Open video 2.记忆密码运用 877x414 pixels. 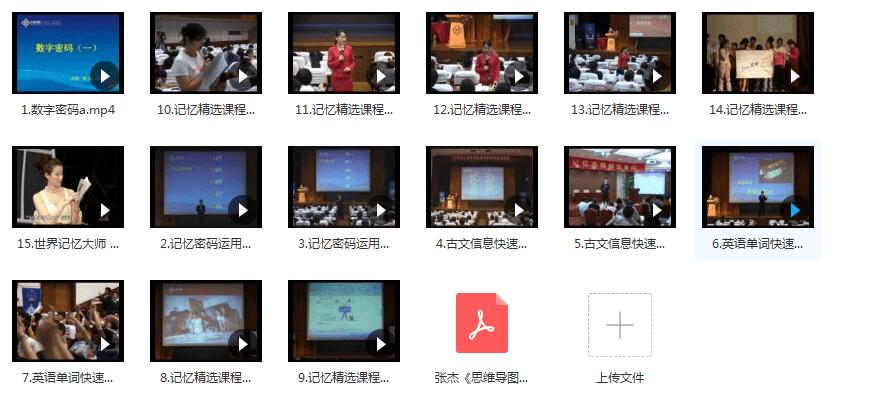click(206, 187)
